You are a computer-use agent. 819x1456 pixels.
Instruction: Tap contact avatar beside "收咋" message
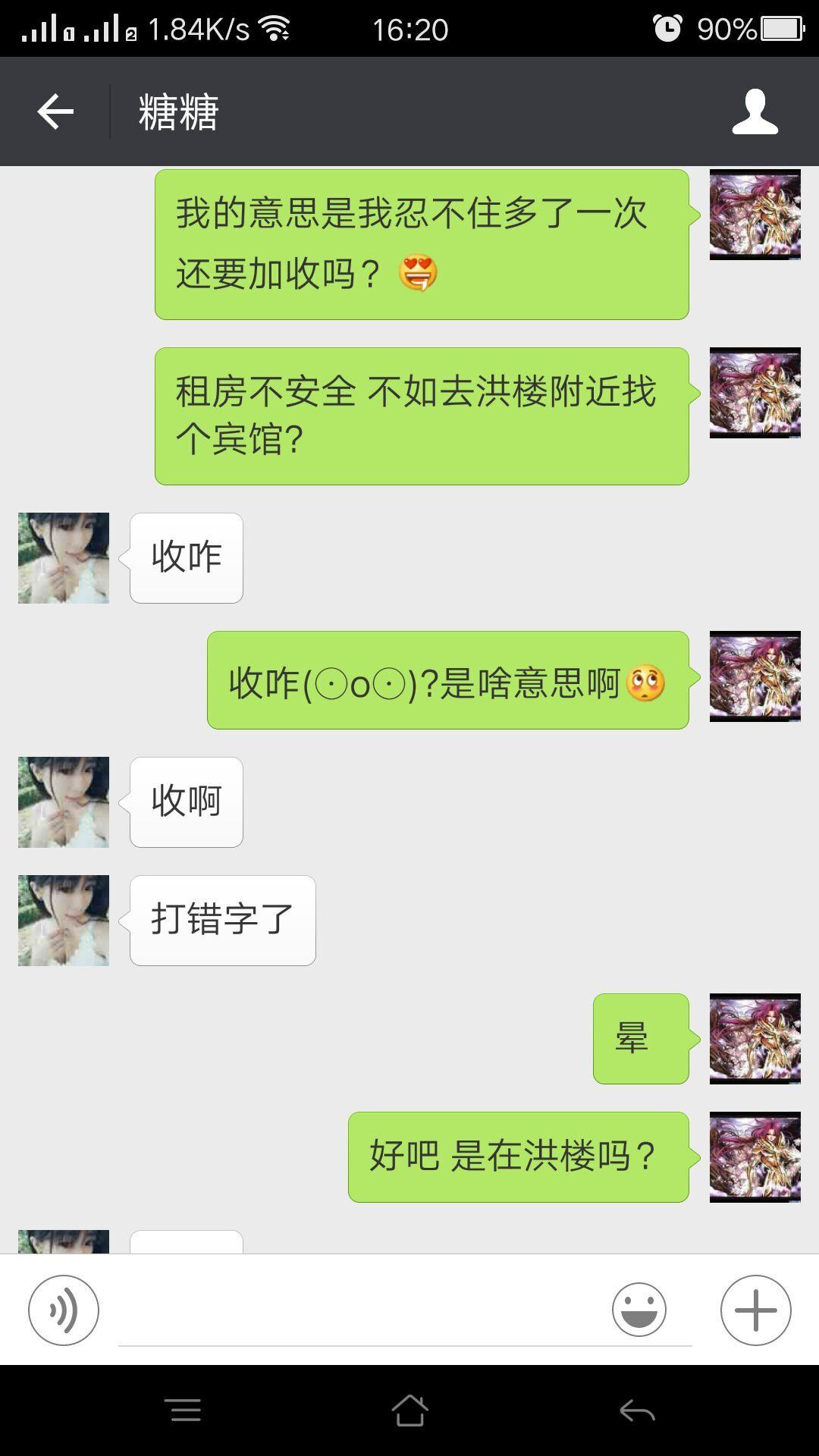[x=64, y=558]
